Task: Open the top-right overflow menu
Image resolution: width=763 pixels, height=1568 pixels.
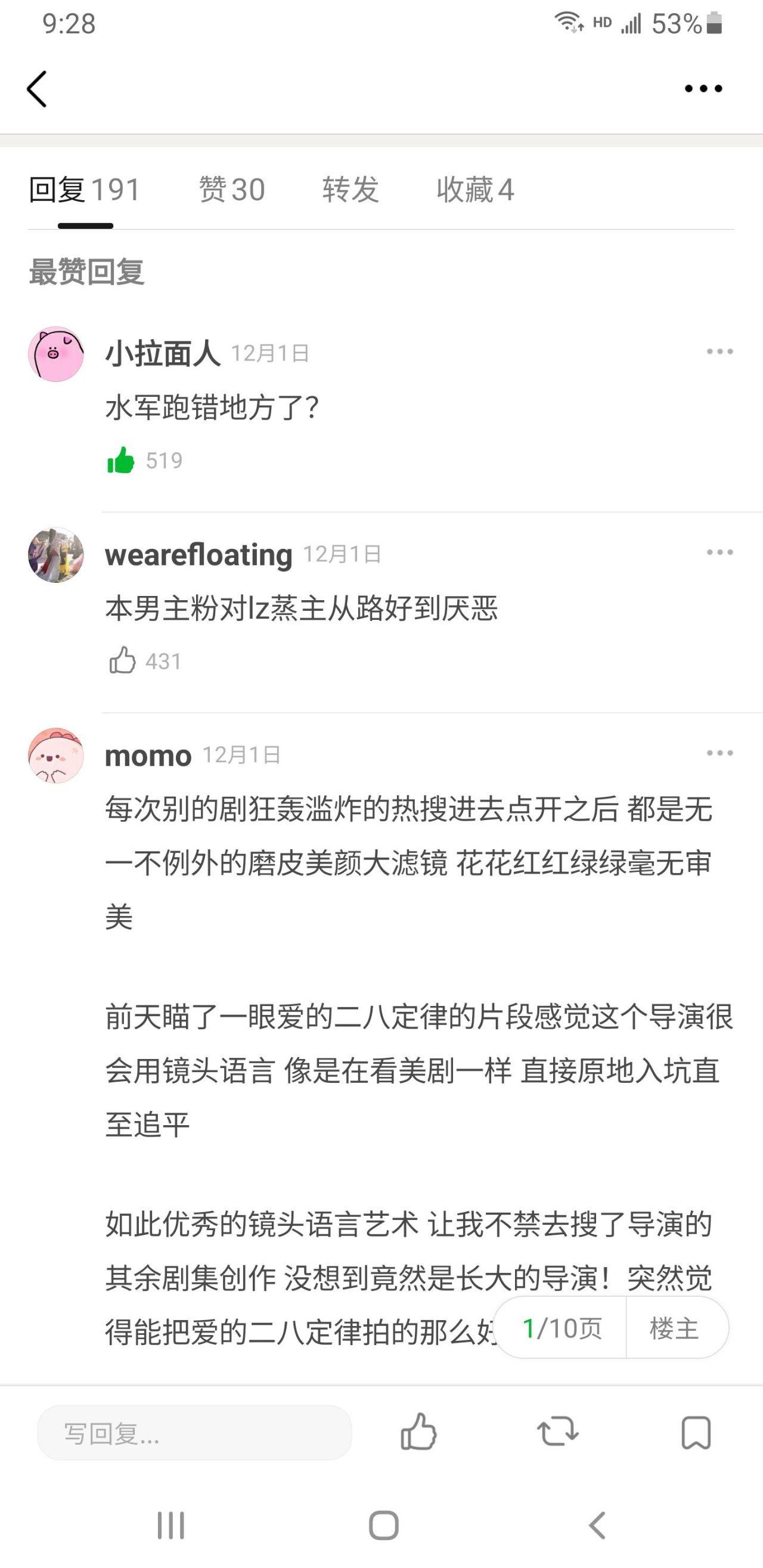Action: coord(703,89)
